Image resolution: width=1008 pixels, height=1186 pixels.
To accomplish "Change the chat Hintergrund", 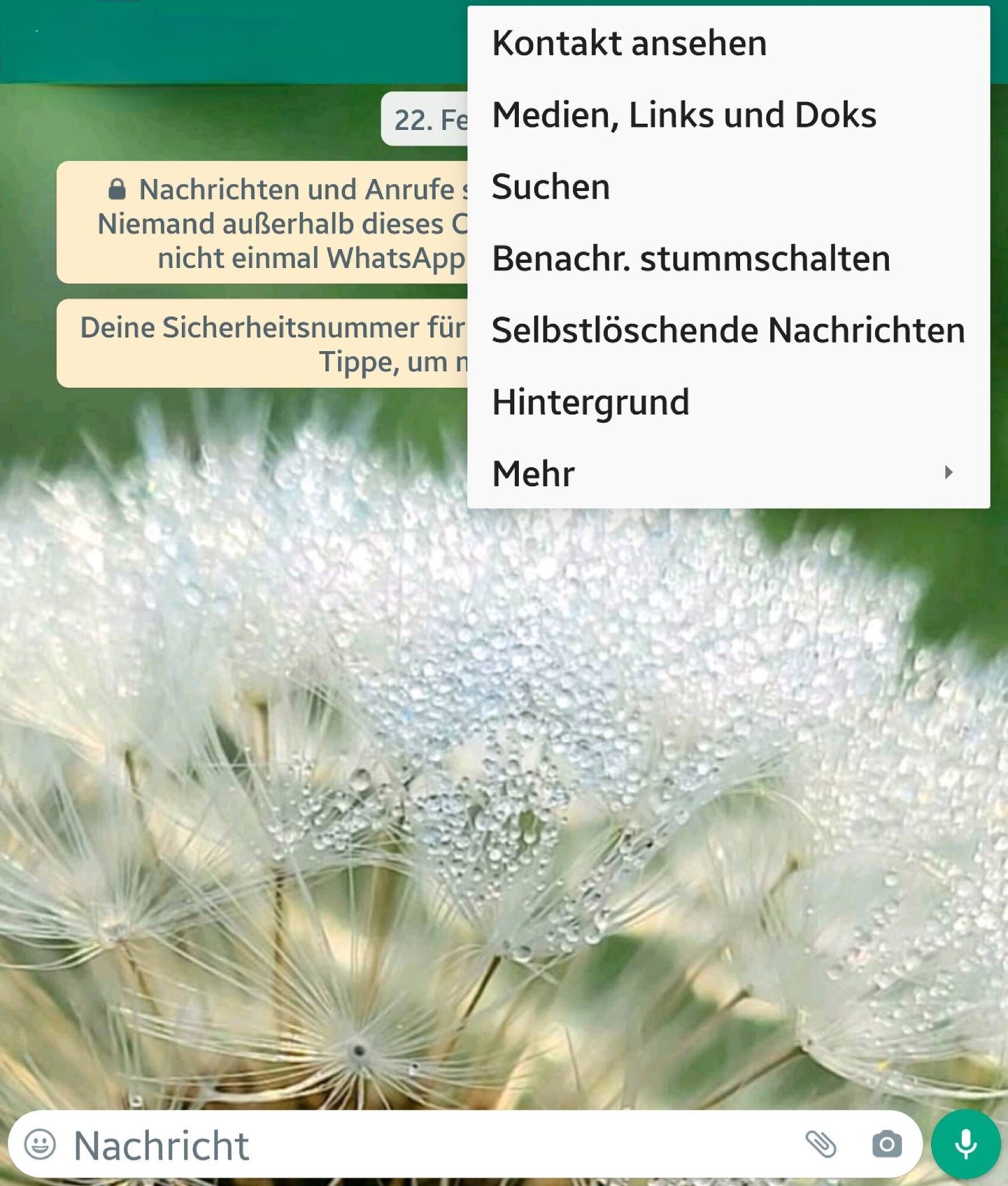I will 591,402.
